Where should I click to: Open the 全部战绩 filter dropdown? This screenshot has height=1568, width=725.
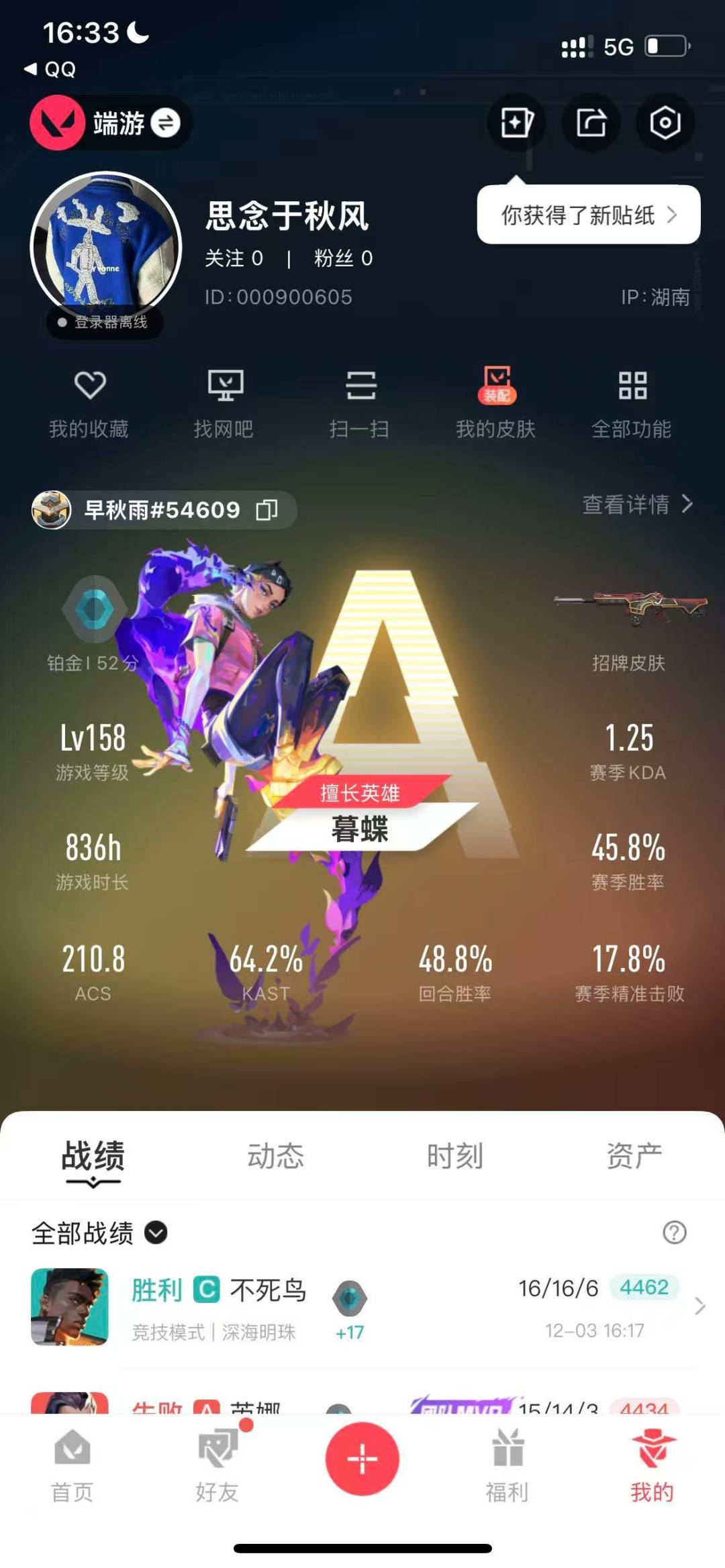[x=156, y=1233]
